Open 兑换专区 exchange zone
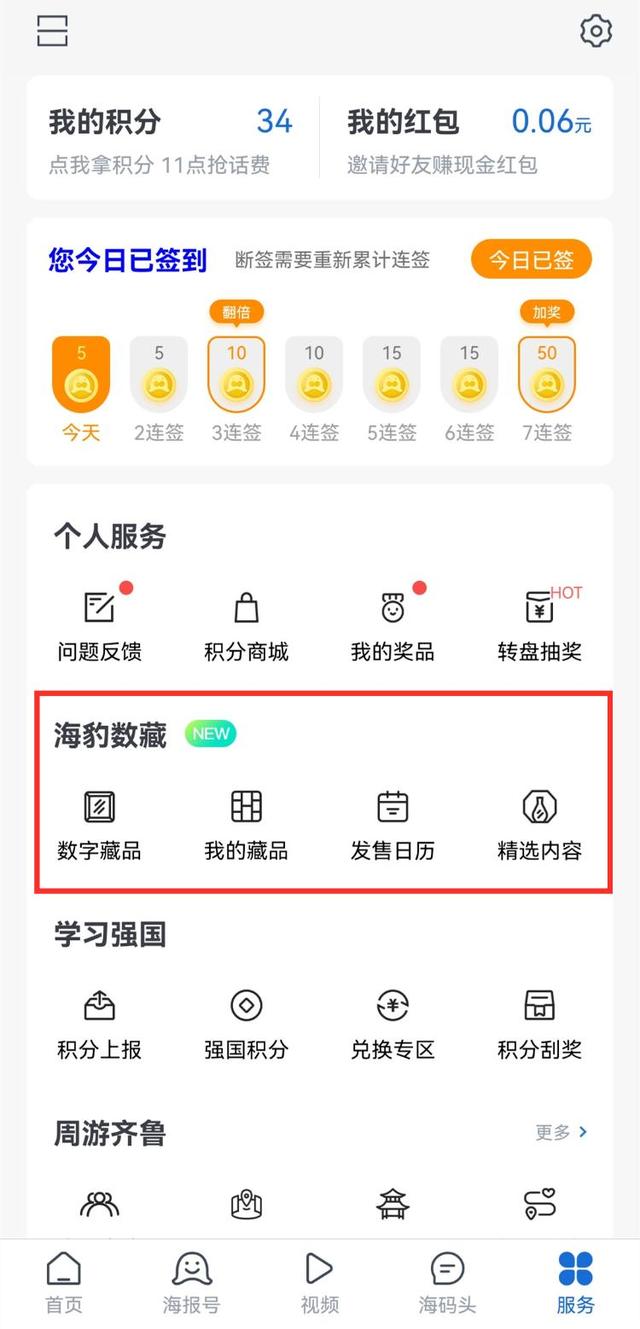Viewport: 640px width, 1329px height. tap(393, 1024)
